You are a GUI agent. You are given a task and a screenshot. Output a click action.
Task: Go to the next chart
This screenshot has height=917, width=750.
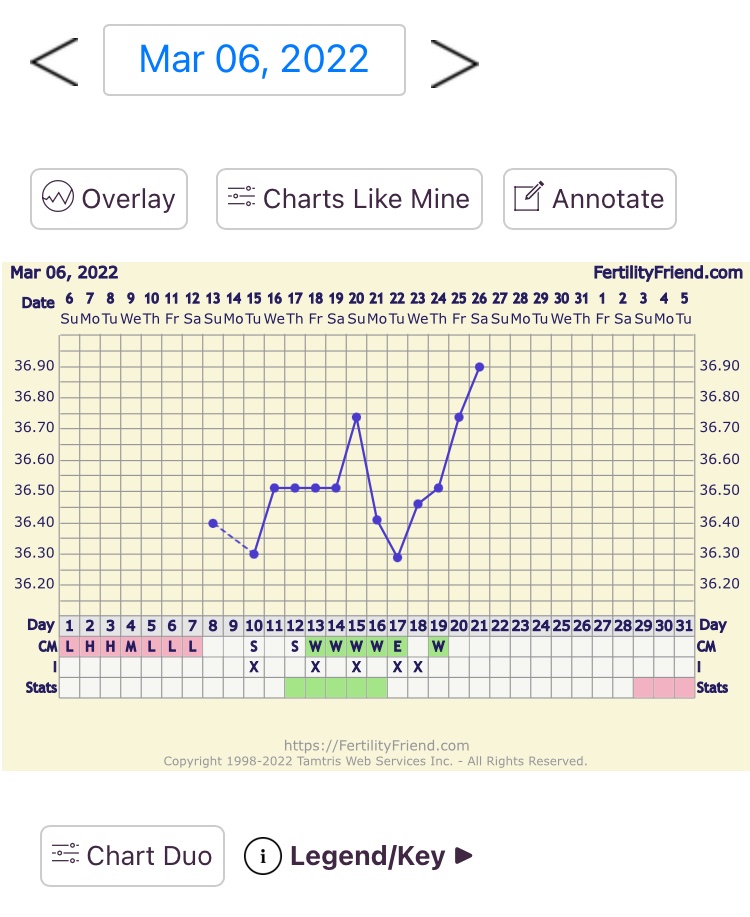(x=453, y=61)
